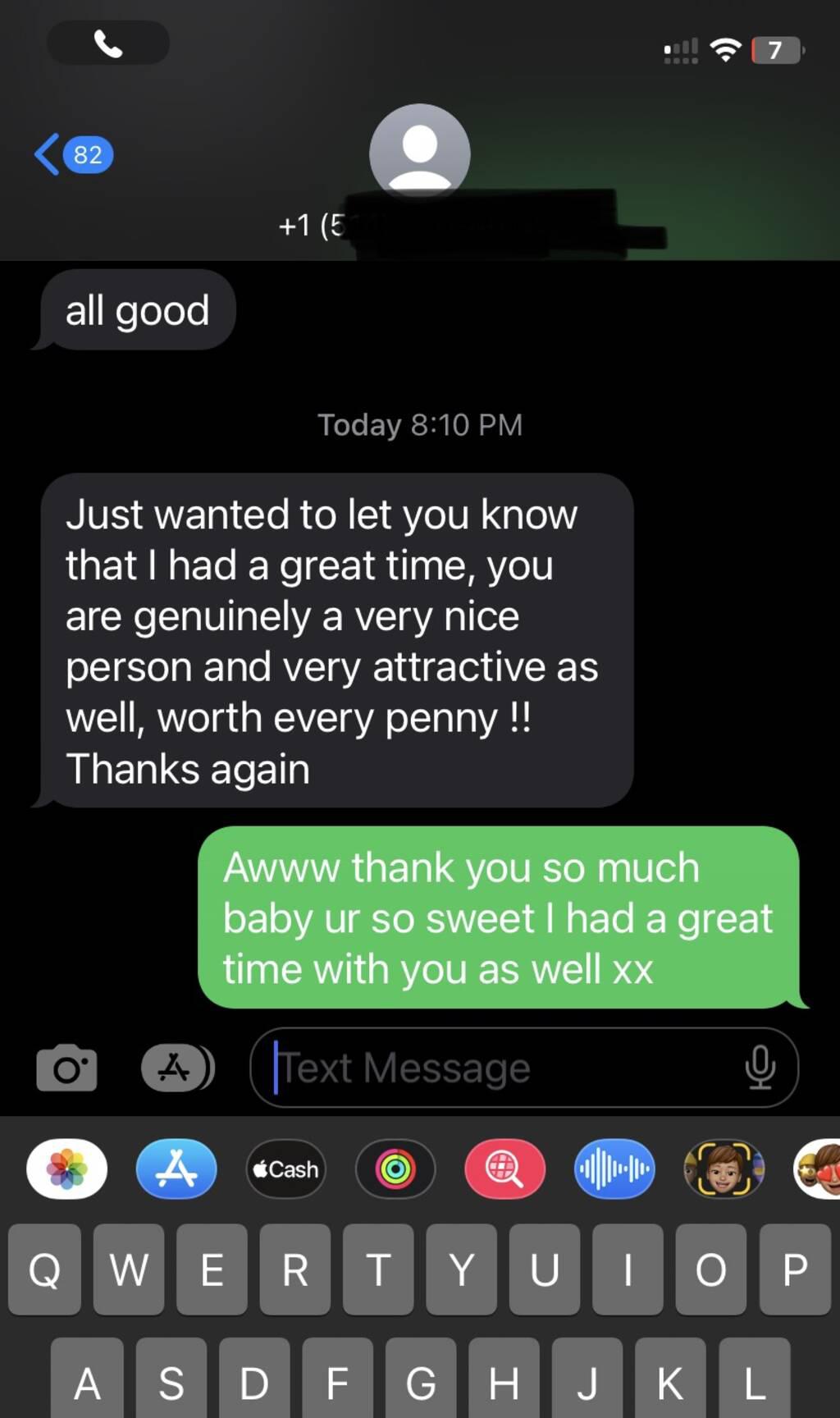Tap the P key on the keyboard
The image size is (840, 1418).
pyautogui.click(x=794, y=1269)
